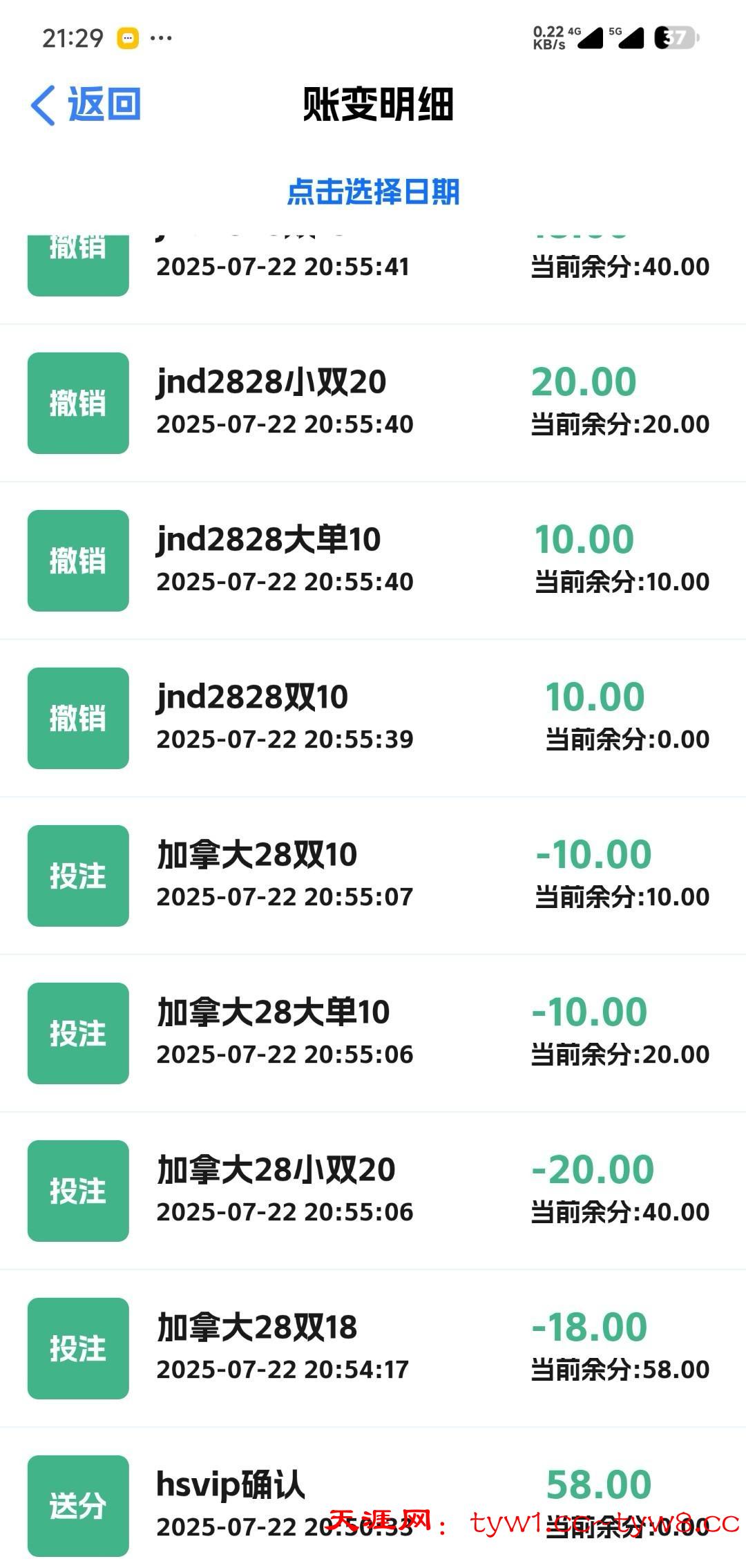Go back with the 返回 button
Screen dimensions: 746x1568
(x=86, y=105)
